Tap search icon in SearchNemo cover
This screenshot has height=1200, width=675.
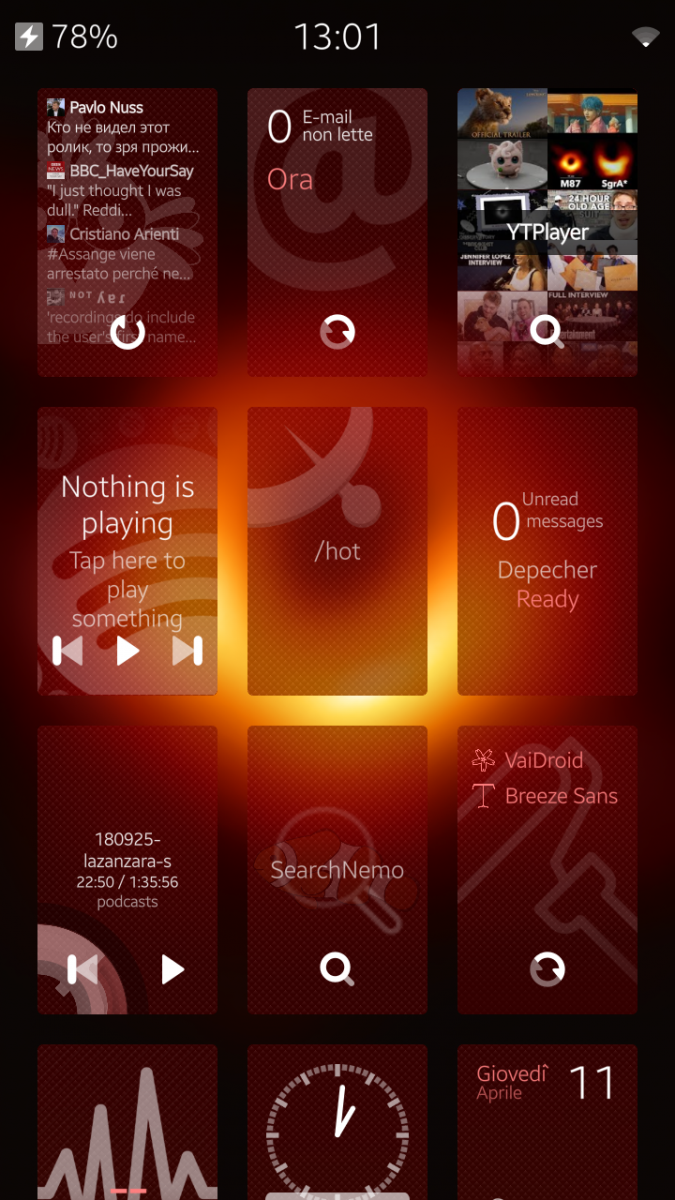337,967
